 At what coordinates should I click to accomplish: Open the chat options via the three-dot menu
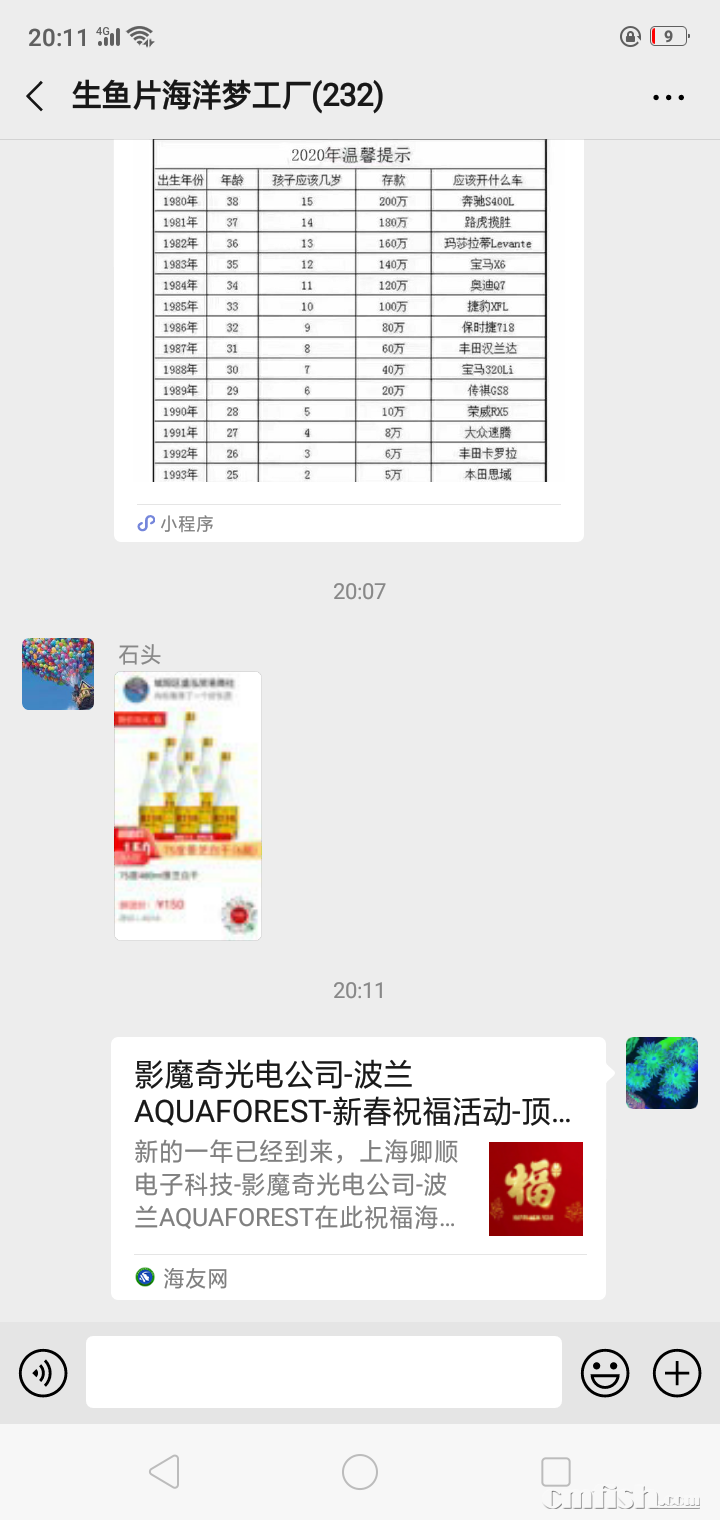click(x=665, y=96)
